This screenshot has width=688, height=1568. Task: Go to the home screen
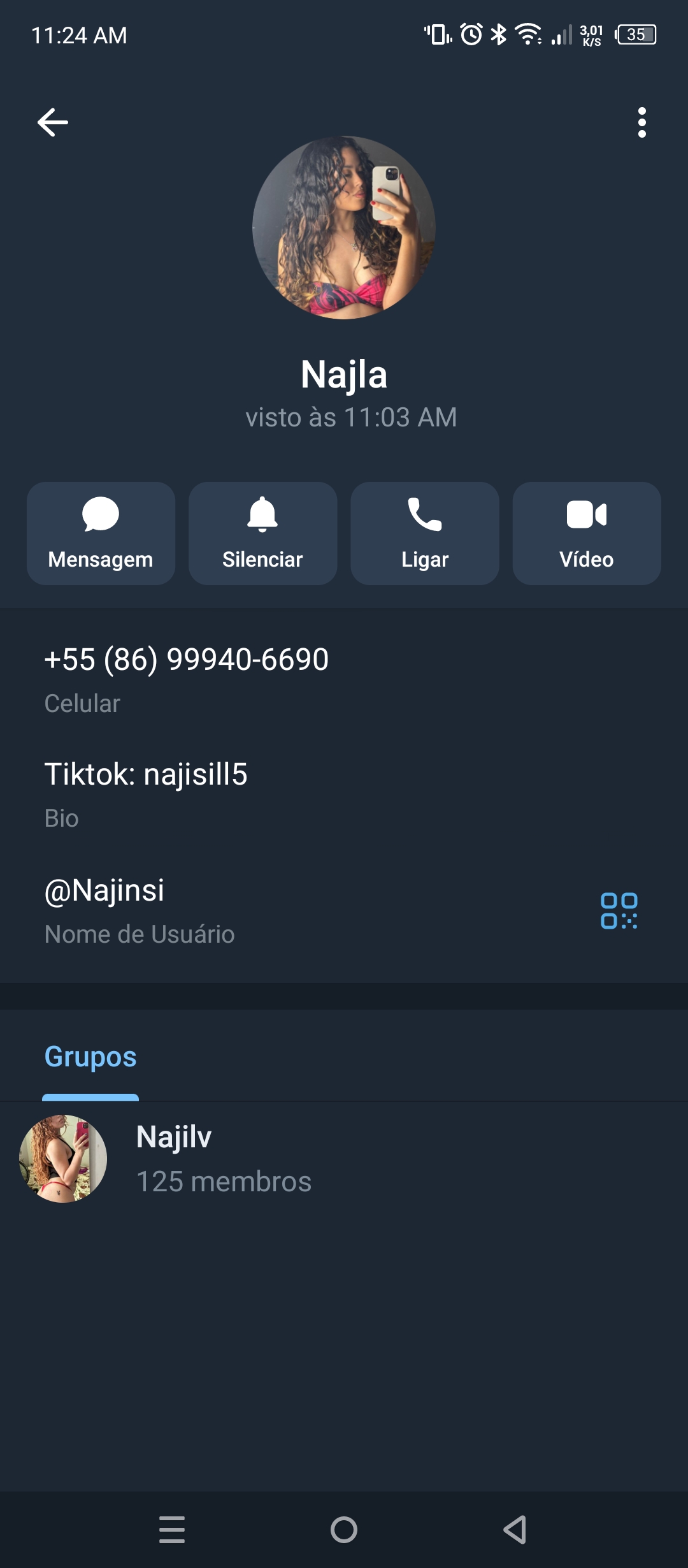point(344,1529)
